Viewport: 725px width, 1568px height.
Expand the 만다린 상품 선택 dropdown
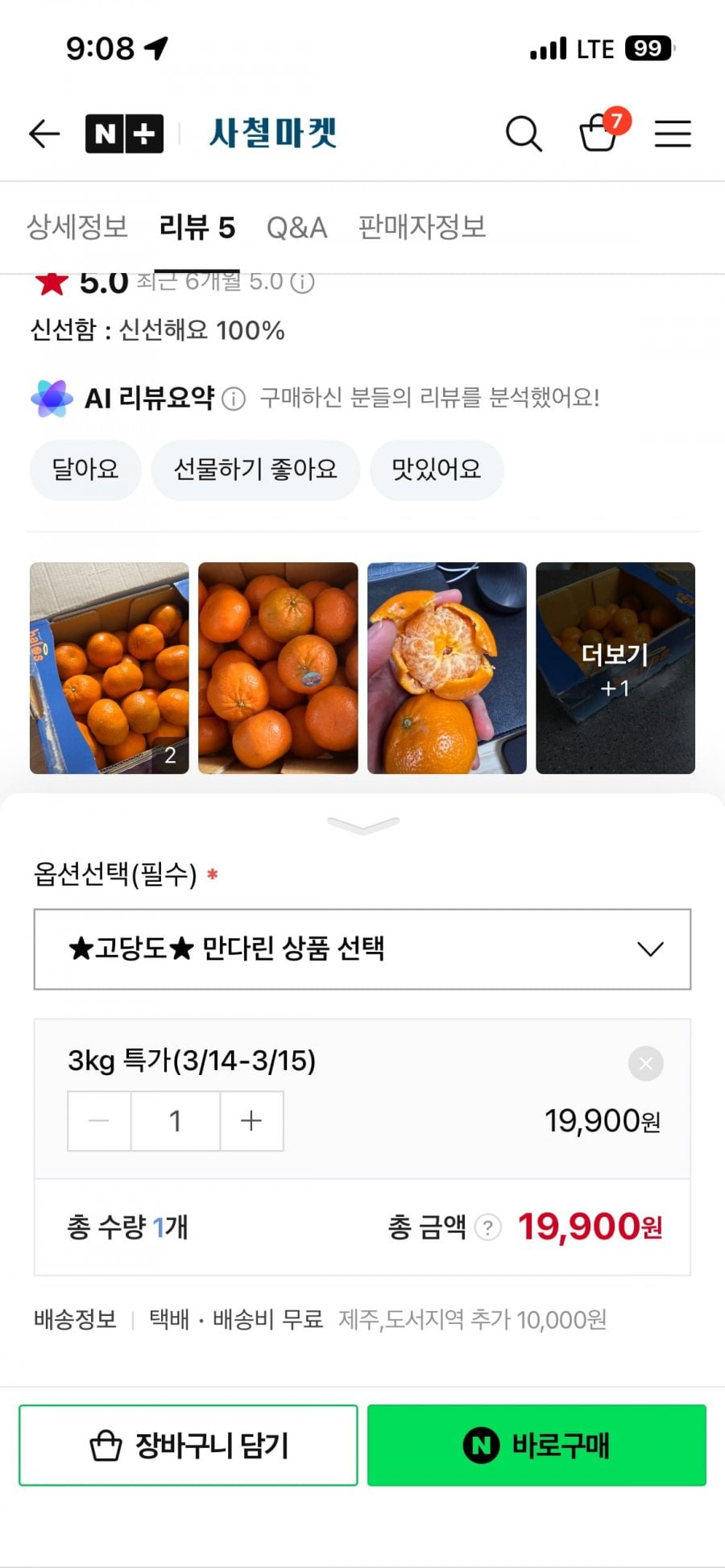click(362, 949)
